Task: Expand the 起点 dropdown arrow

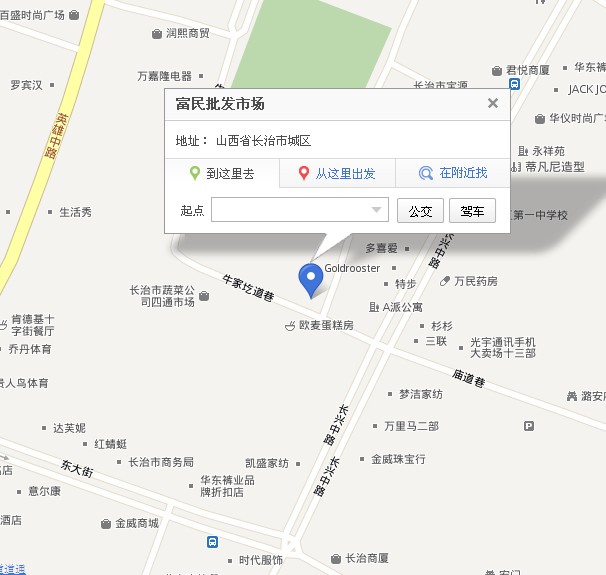Action: point(377,211)
